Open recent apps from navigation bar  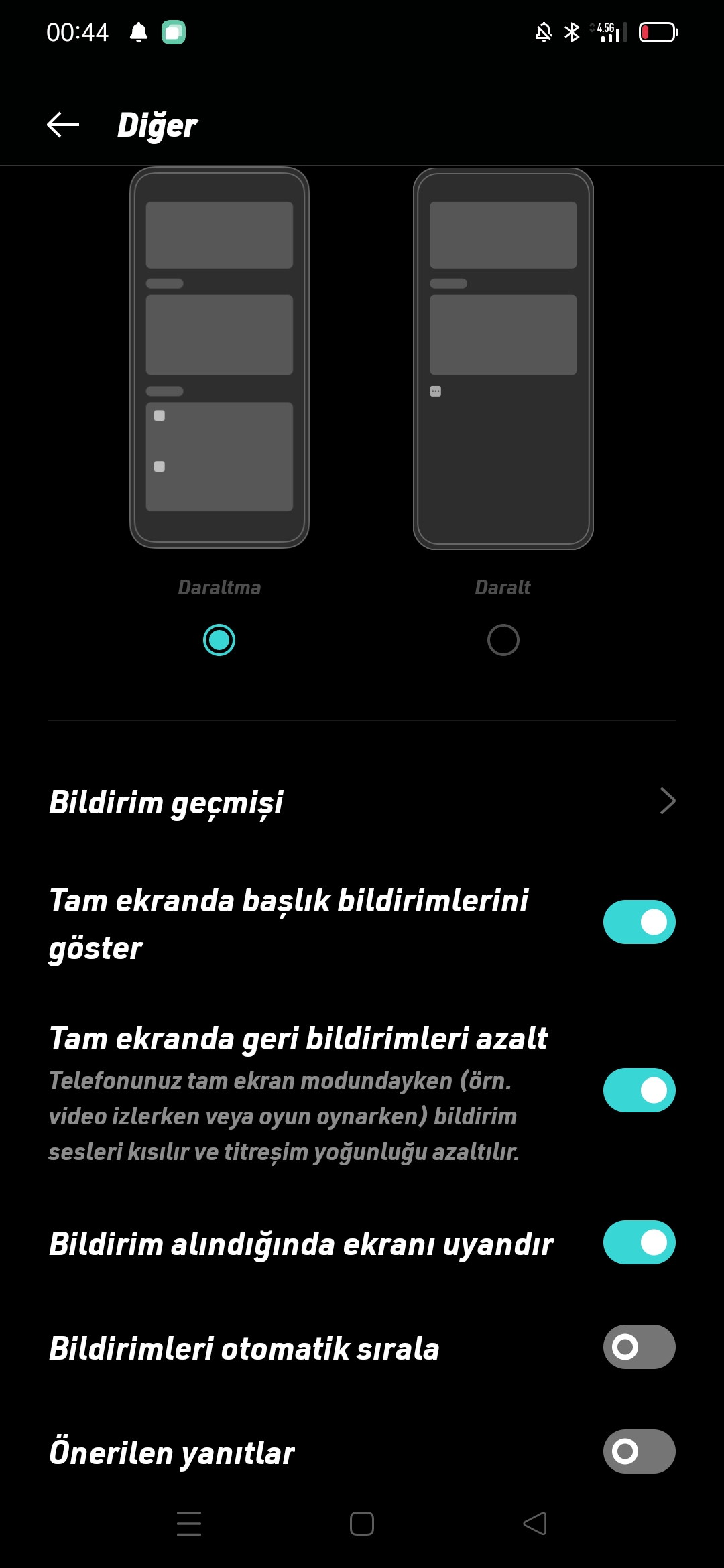pyautogui.click(x=189, y=1524)
